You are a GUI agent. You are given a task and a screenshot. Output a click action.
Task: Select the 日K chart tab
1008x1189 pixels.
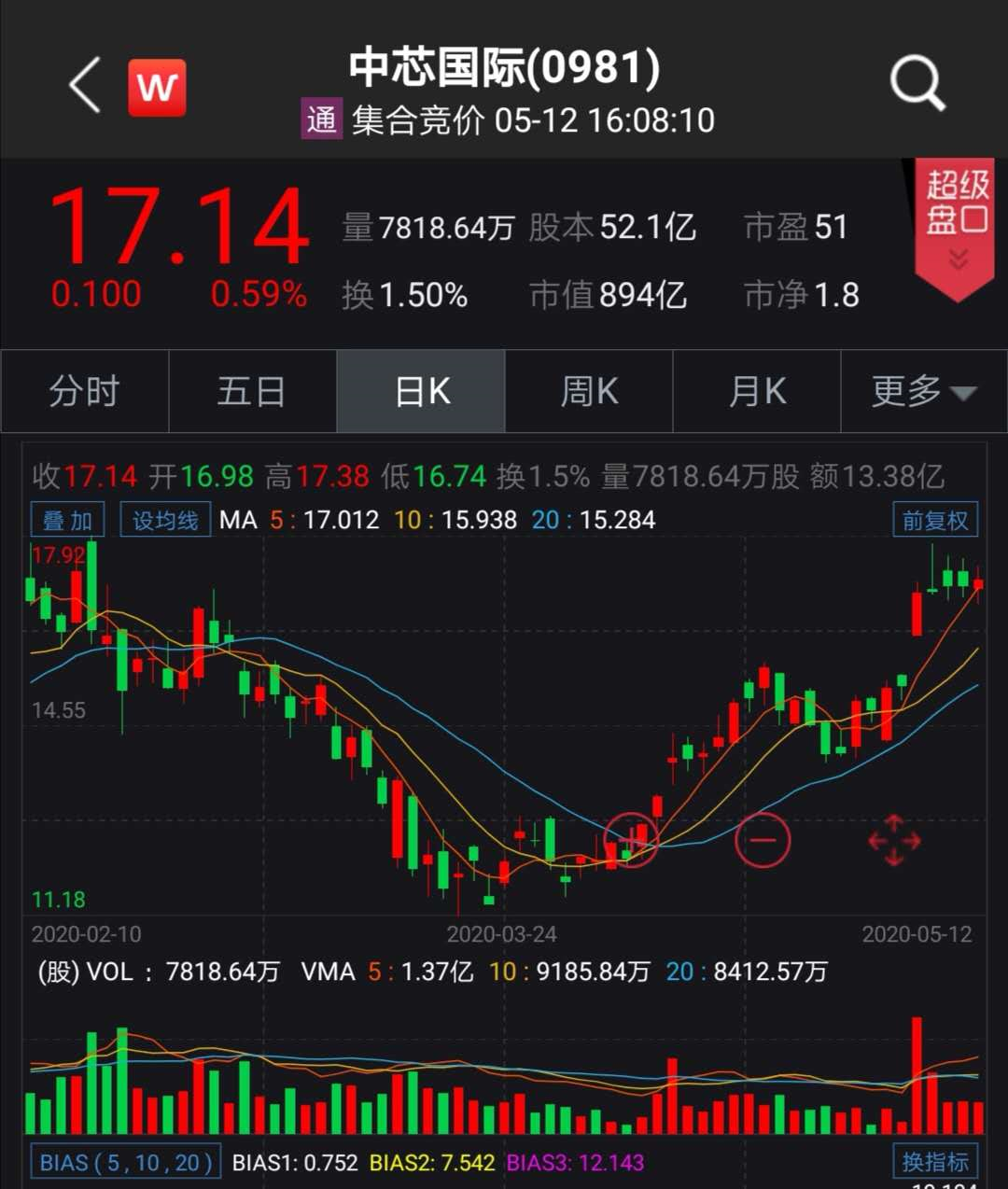point(421,391)
